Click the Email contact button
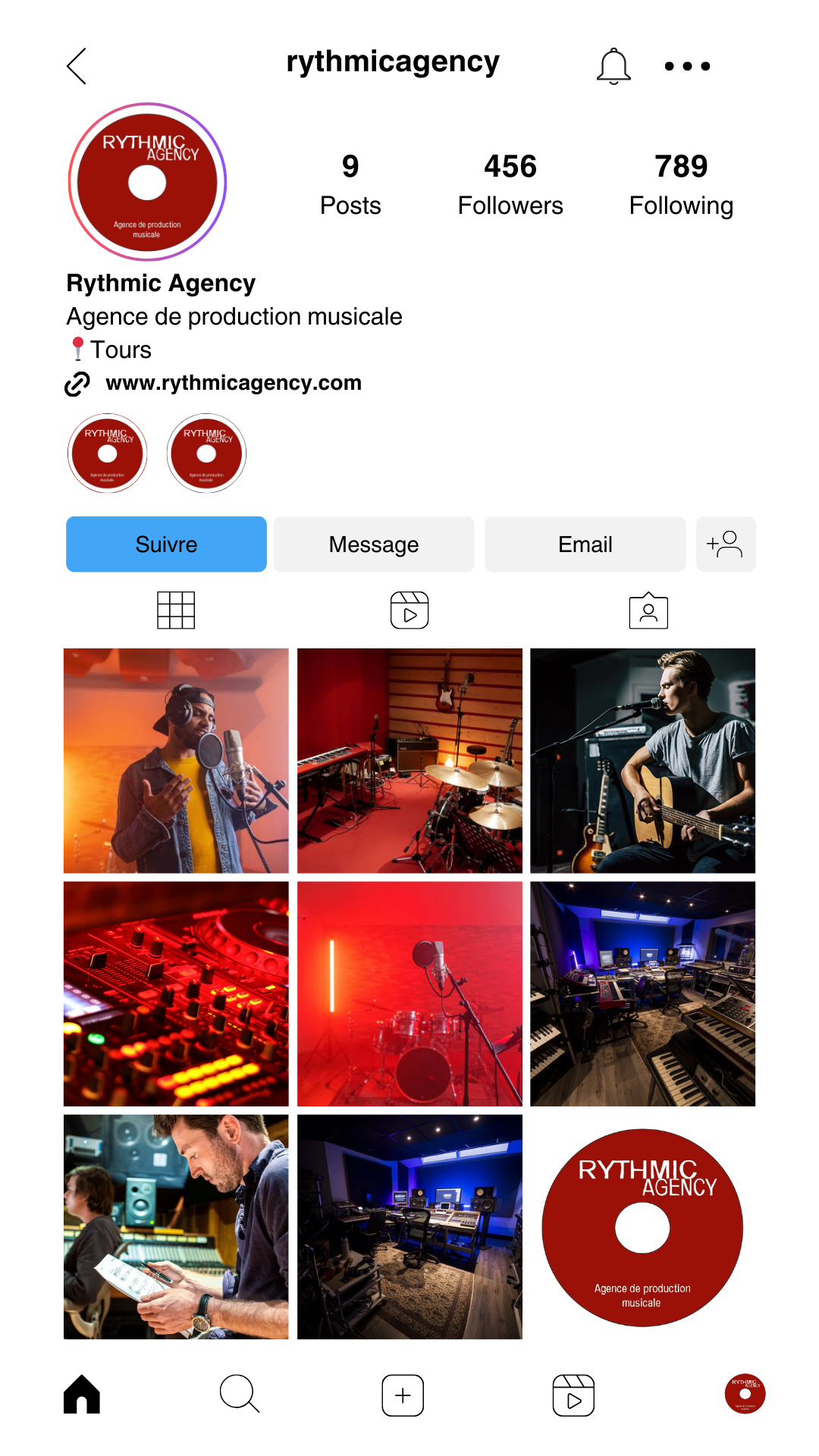 click(585, 544)
